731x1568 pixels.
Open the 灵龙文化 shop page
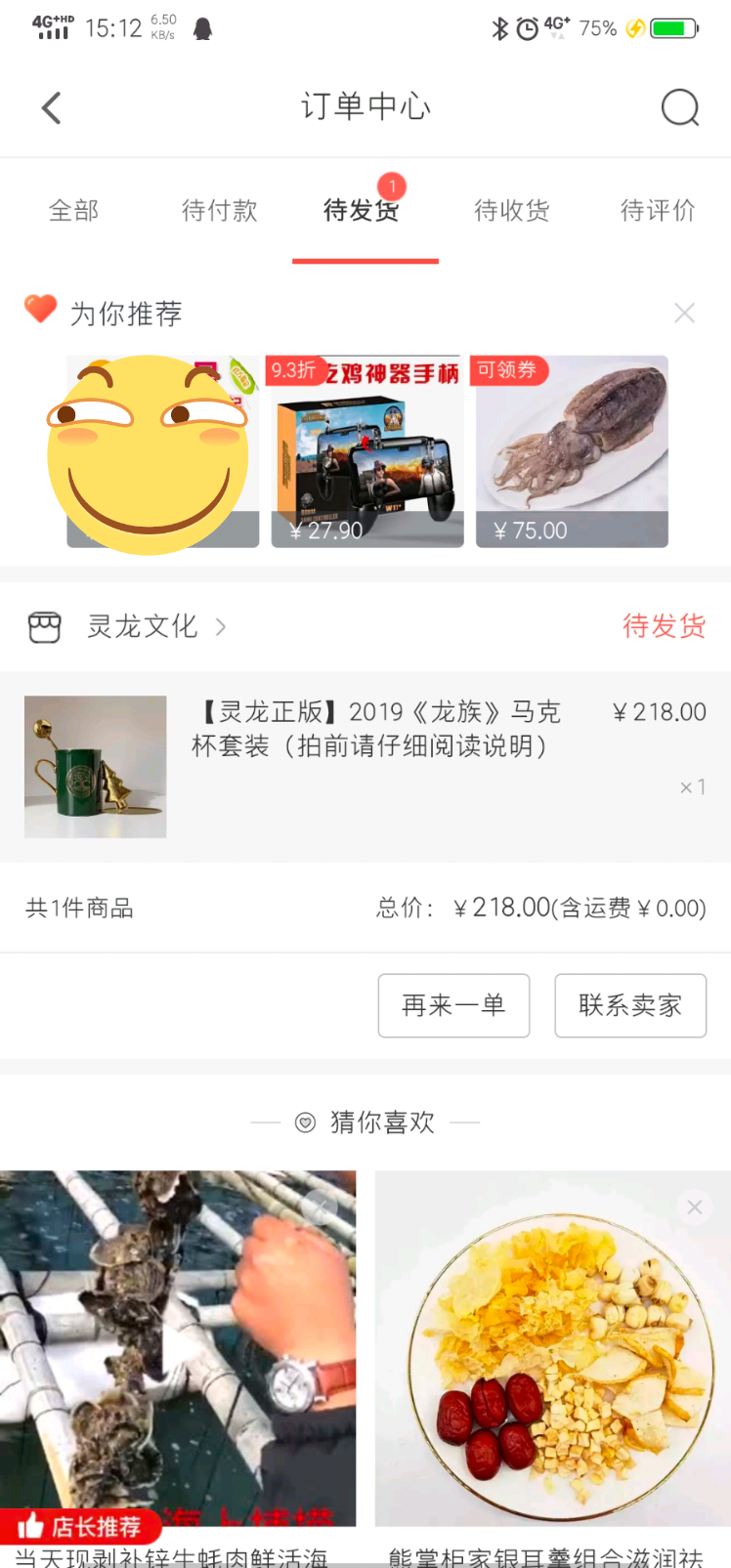pyautogui.click(x=143, y=626)
